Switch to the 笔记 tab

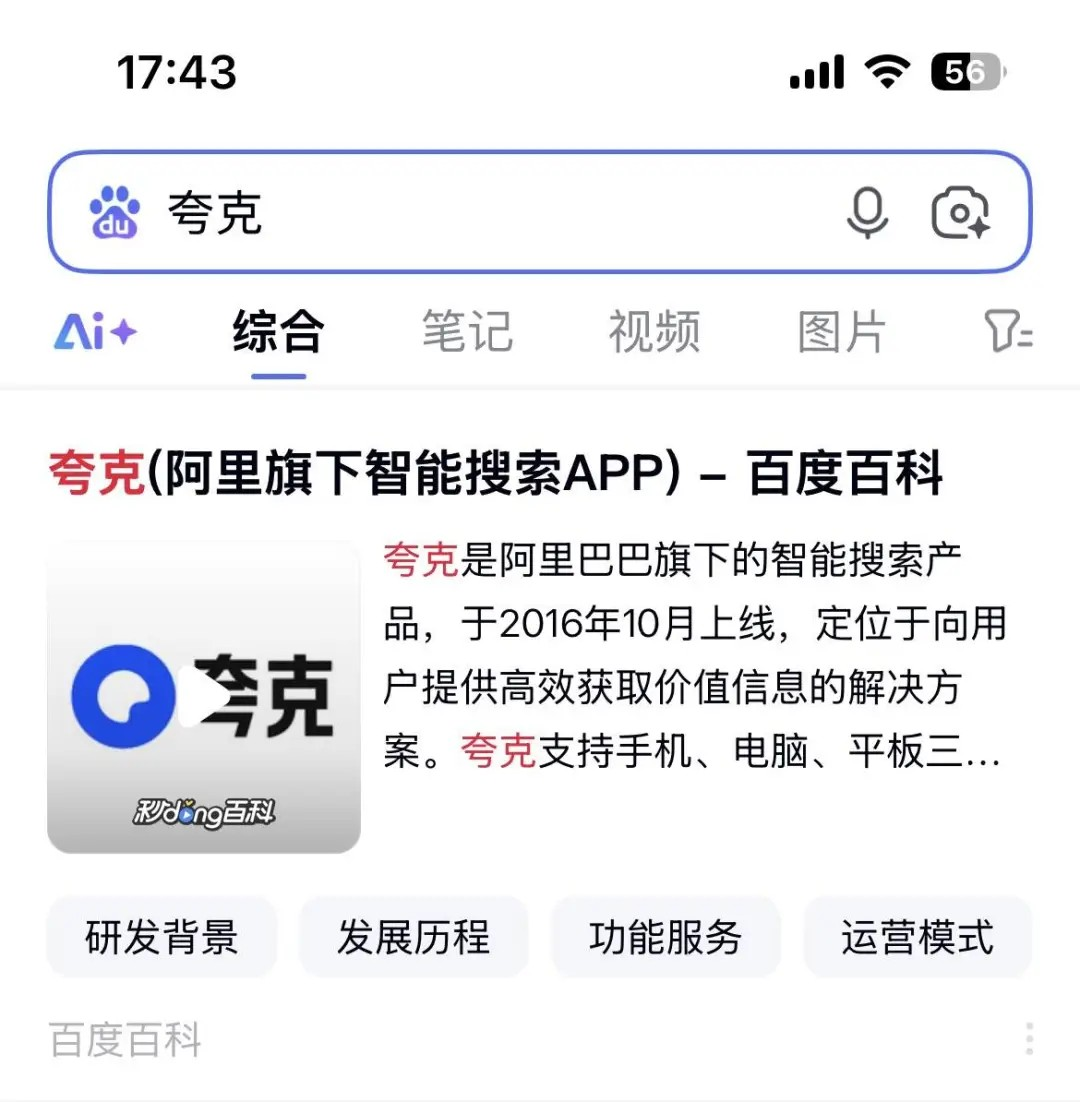[x=466, y=333]
